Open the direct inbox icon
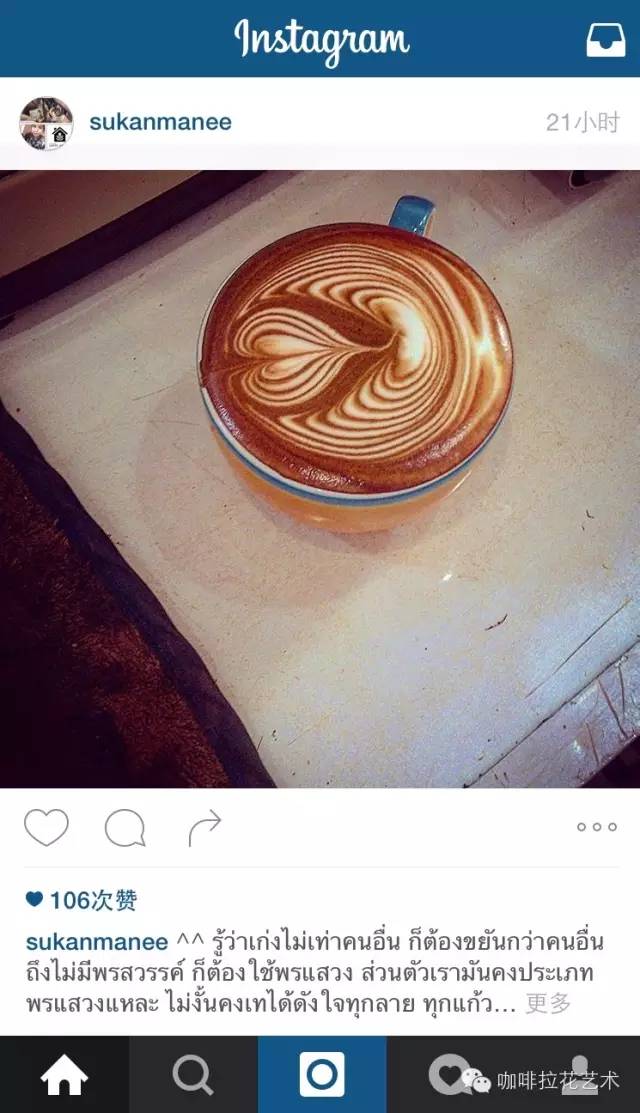The image size is (640, 1113). point(605,38)
